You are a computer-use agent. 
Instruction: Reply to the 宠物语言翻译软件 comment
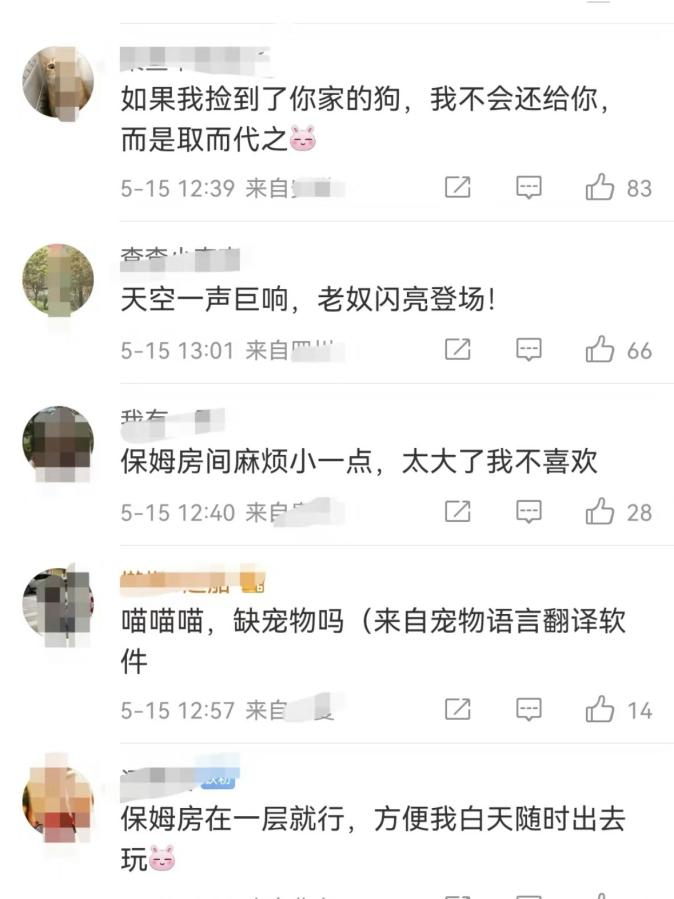tap(529, 710)
